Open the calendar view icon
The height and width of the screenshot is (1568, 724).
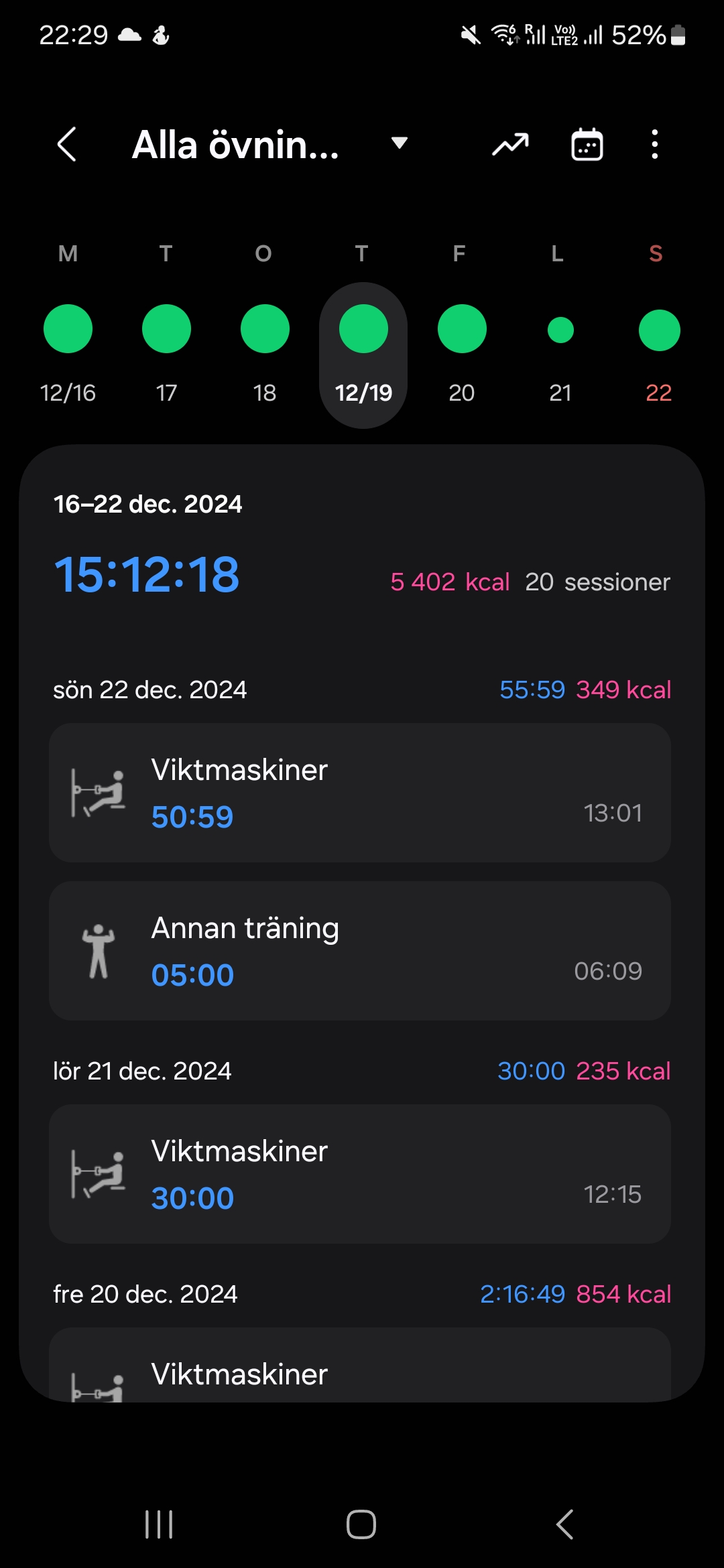point(587,144)
